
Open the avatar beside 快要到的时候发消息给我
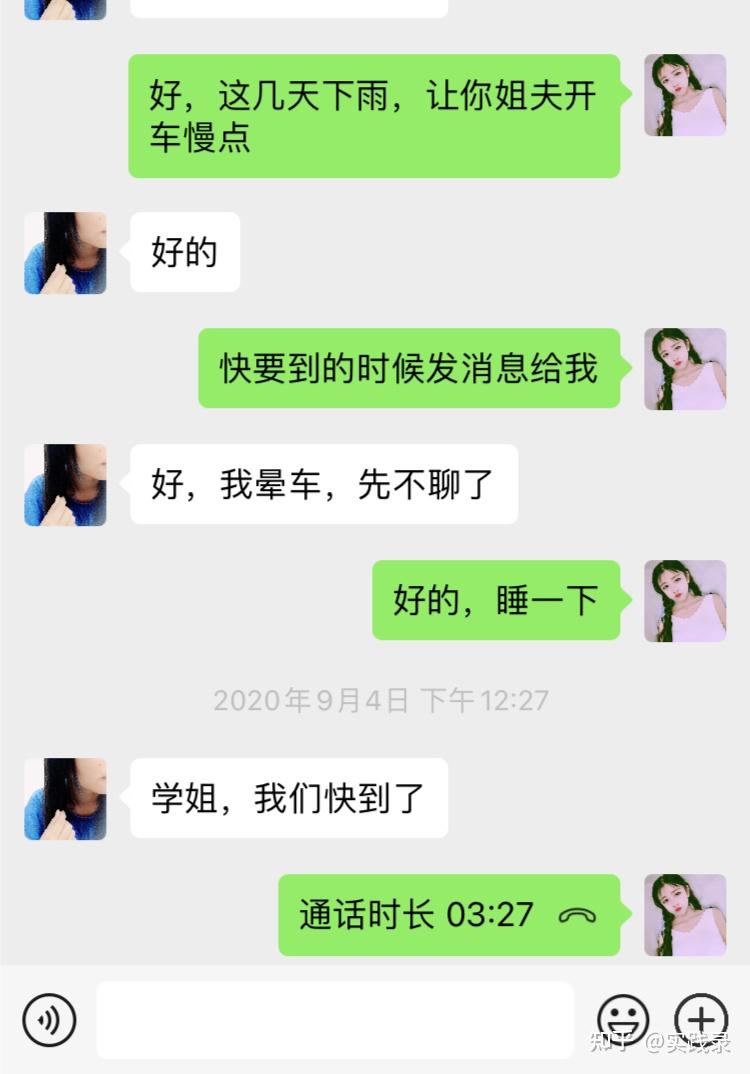pos(685,369)
